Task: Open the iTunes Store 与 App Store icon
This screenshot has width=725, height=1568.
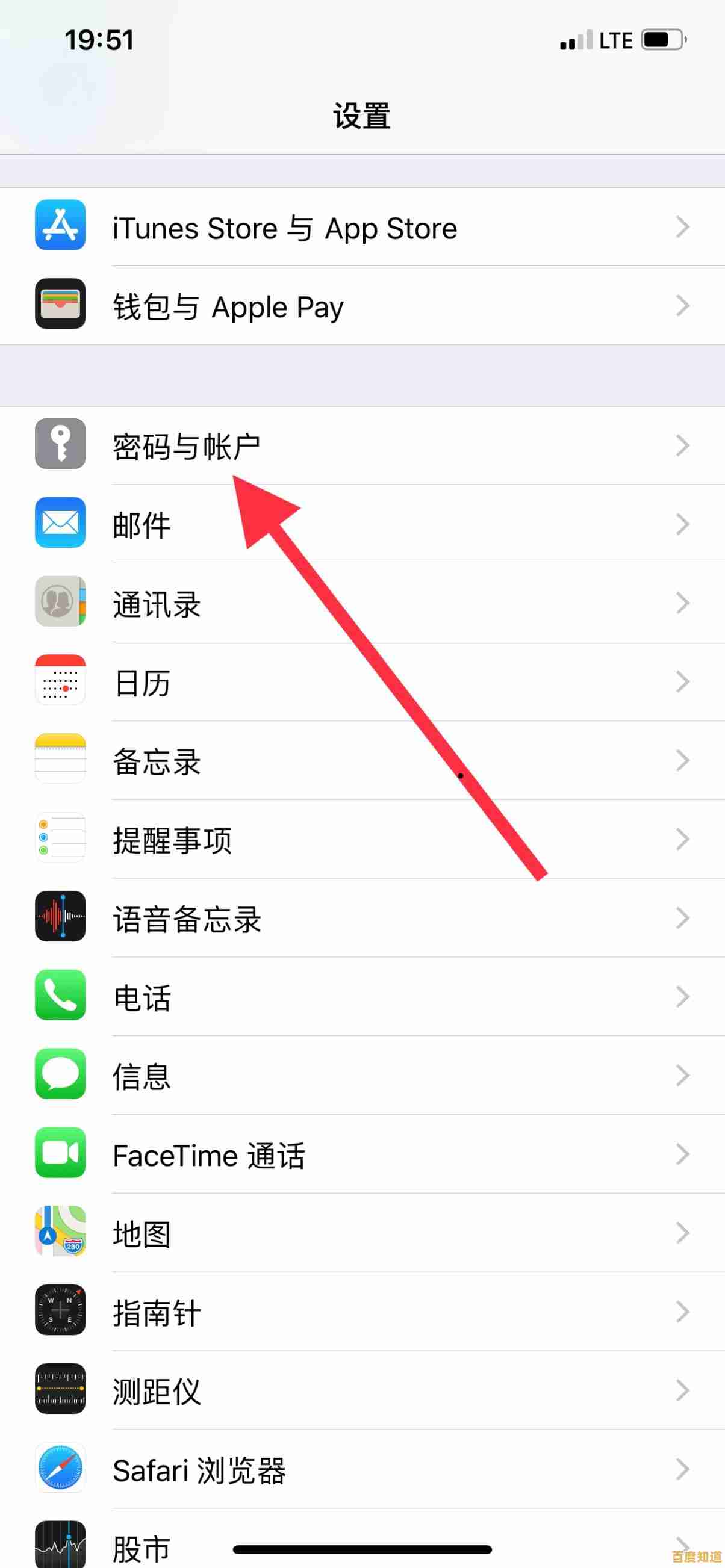Action: click(x=60, y=228)
